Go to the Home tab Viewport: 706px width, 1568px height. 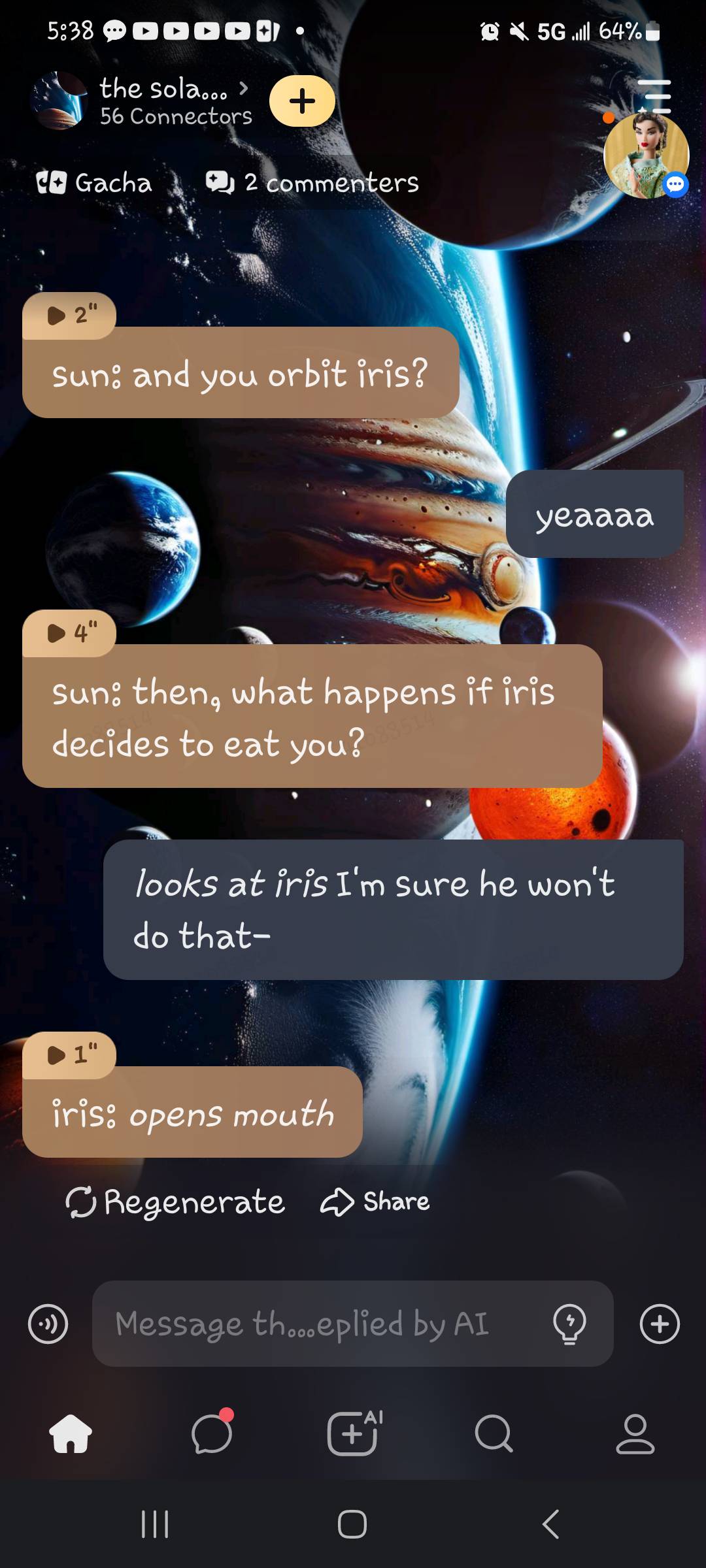pos(71,1434)
